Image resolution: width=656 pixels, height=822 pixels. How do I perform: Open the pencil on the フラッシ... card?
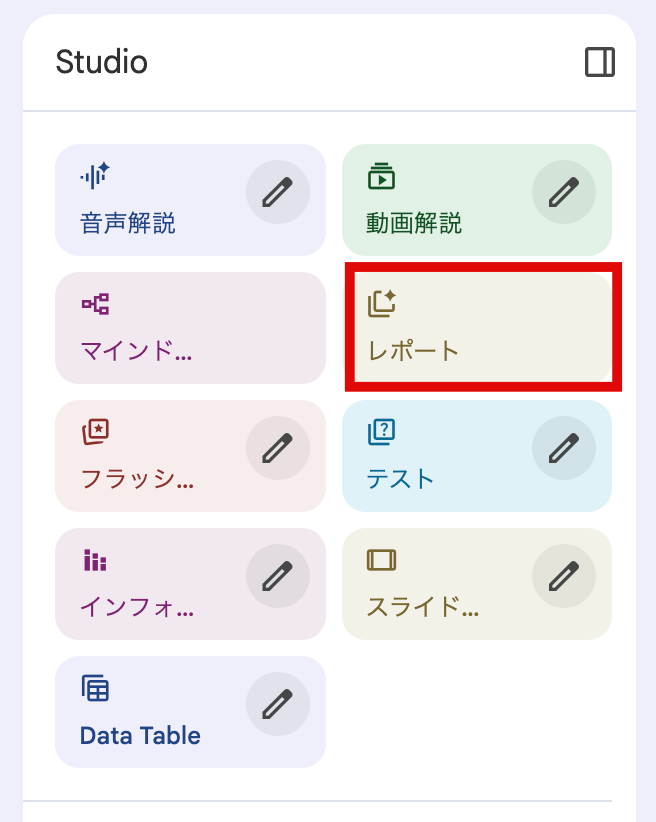click(278, 447)
